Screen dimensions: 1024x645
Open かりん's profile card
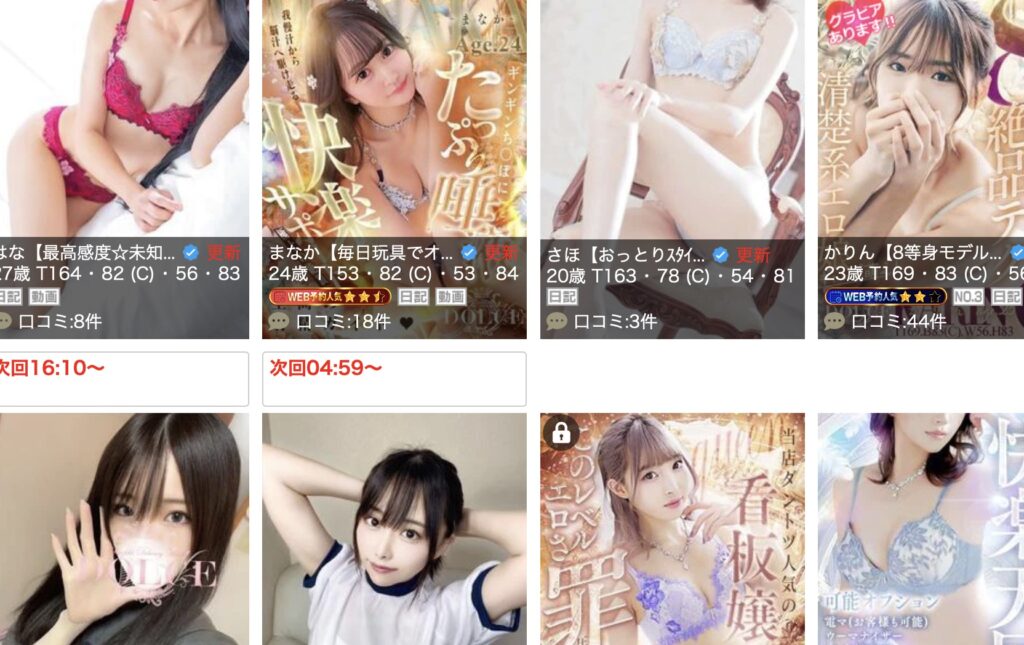tap(920, 130)
